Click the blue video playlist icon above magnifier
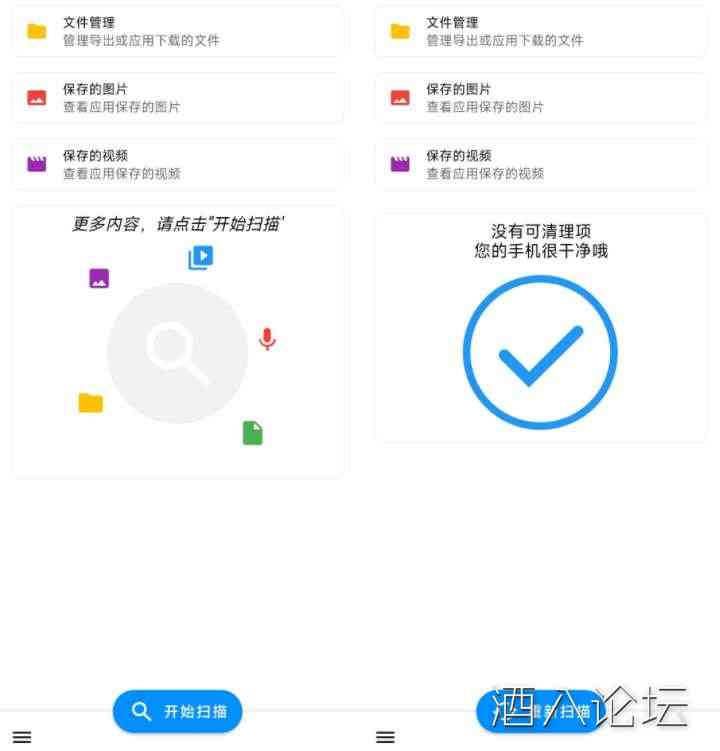This screenshot has width=720, height=751. pos(201,257)
